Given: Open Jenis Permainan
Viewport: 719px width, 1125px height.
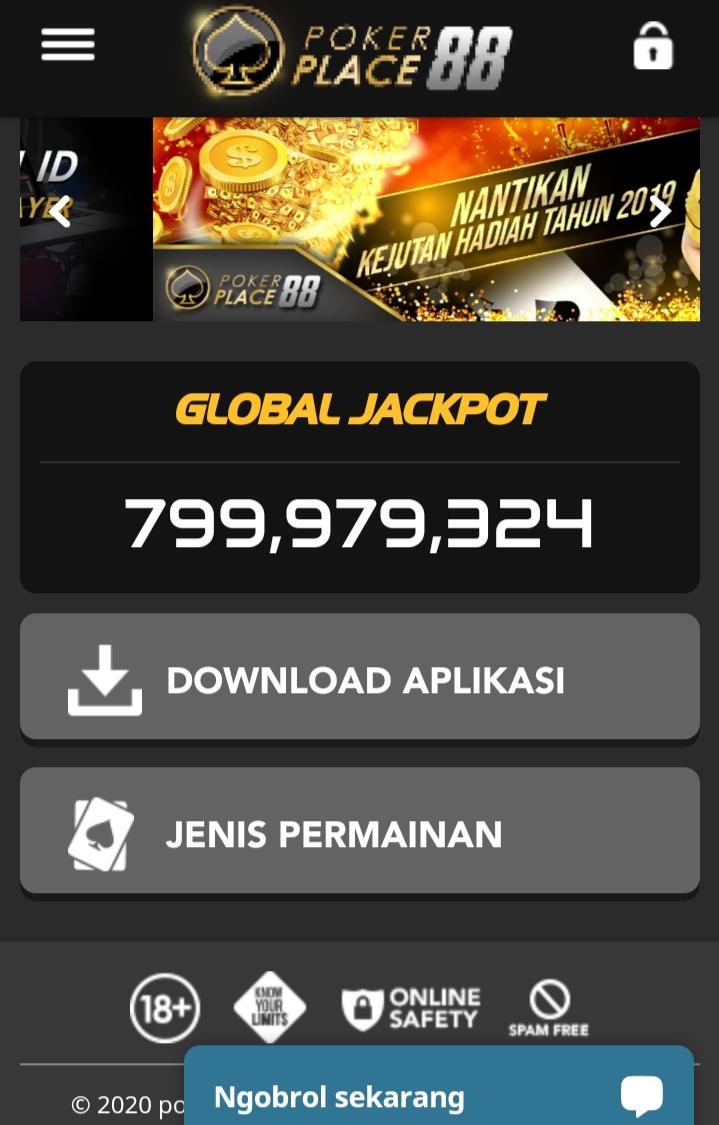Looking at the screenshot, I should [360, 832].
